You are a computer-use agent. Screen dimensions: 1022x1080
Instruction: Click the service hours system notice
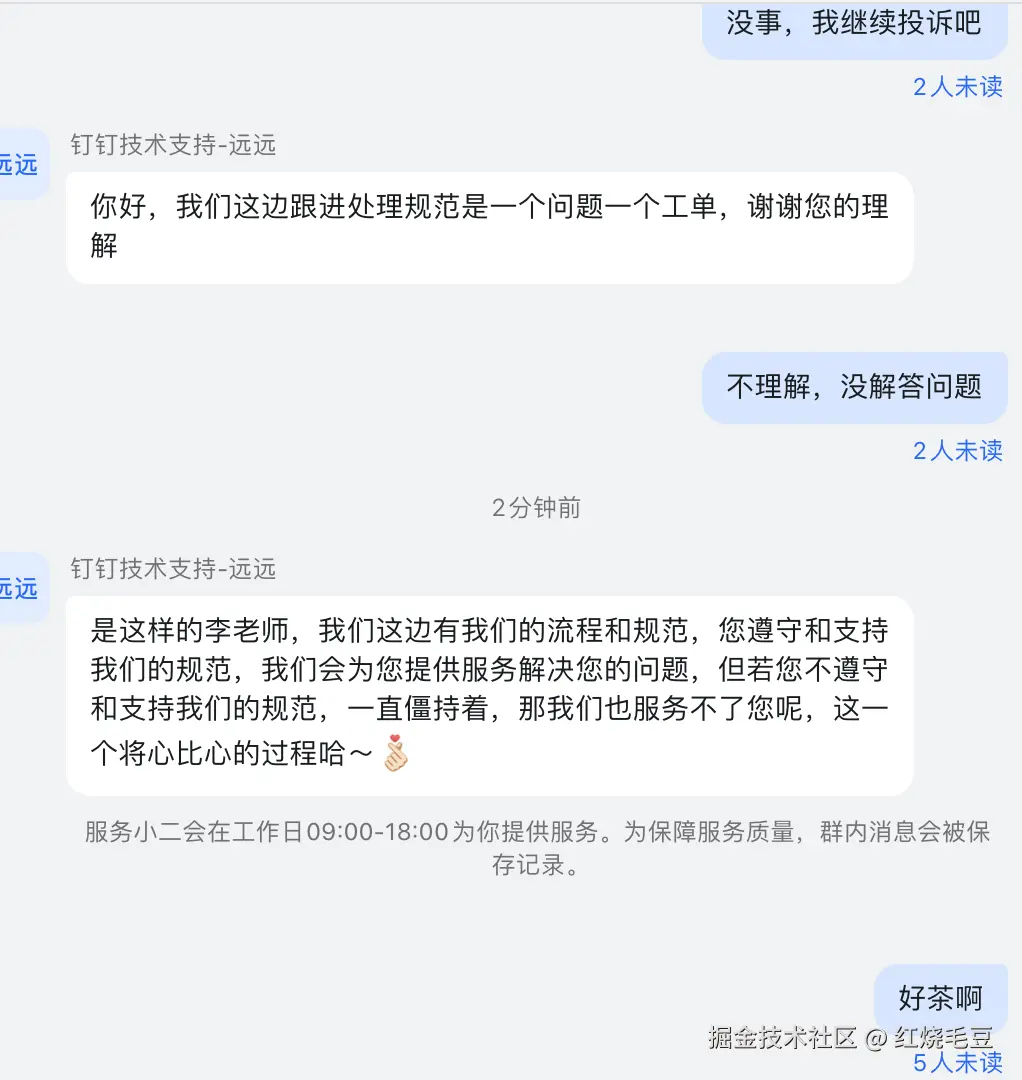click(536, 850)
